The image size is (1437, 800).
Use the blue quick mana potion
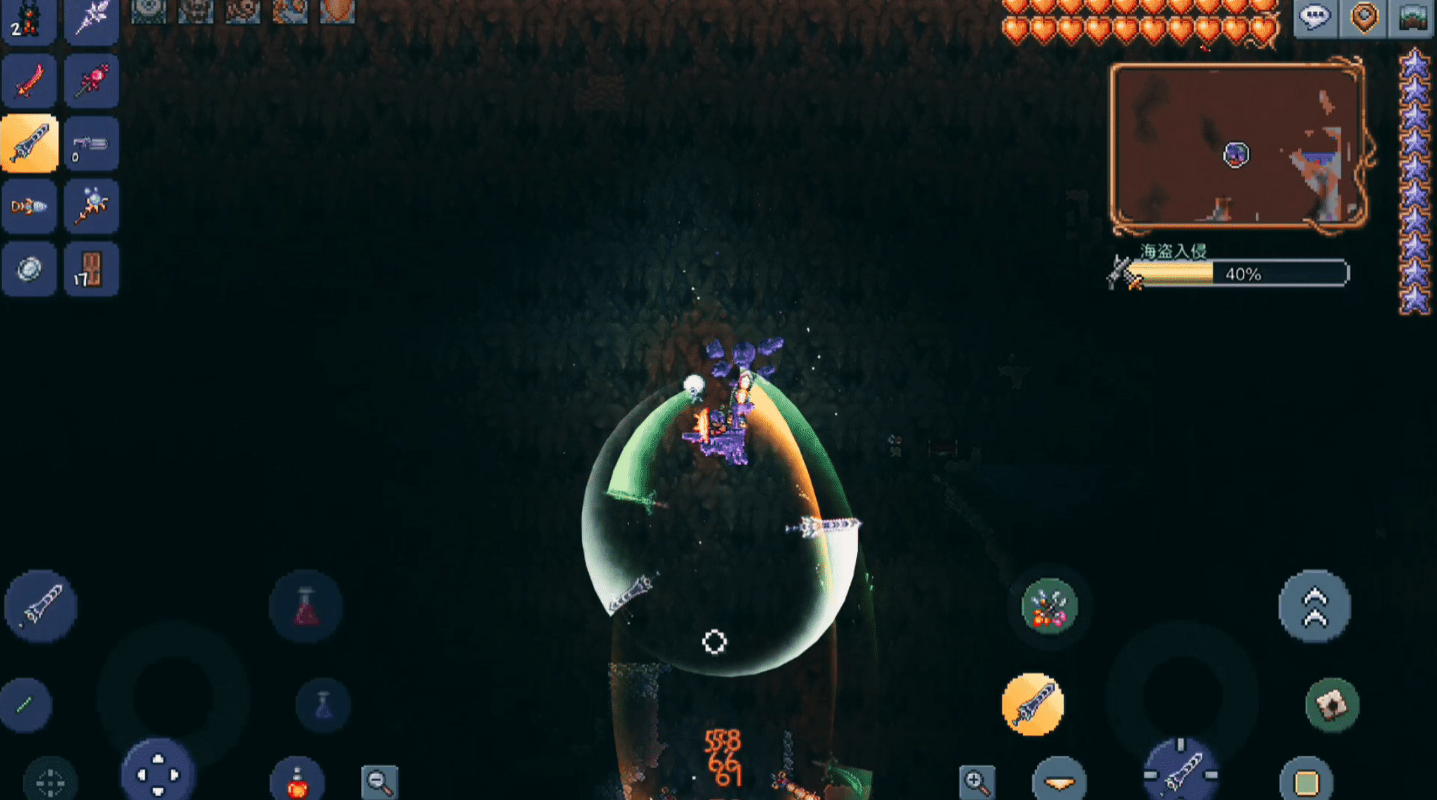[x=323, y=705]
